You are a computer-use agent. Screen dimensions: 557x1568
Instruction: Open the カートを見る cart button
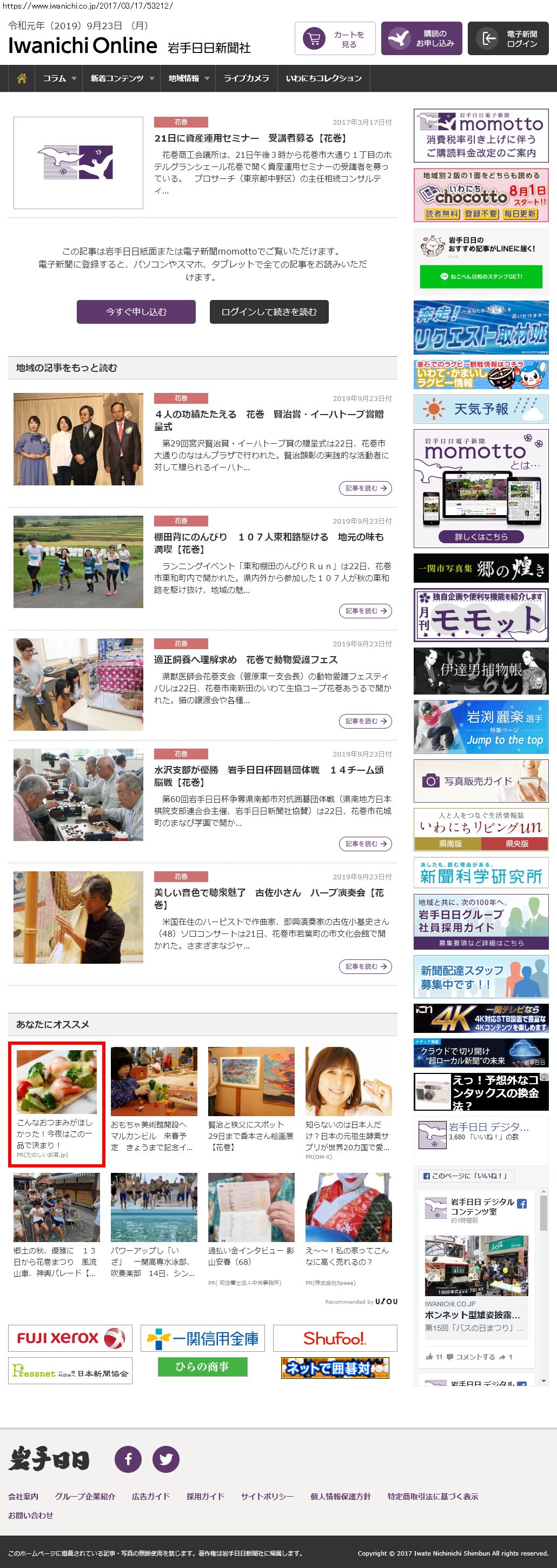(x=335, y=39)
